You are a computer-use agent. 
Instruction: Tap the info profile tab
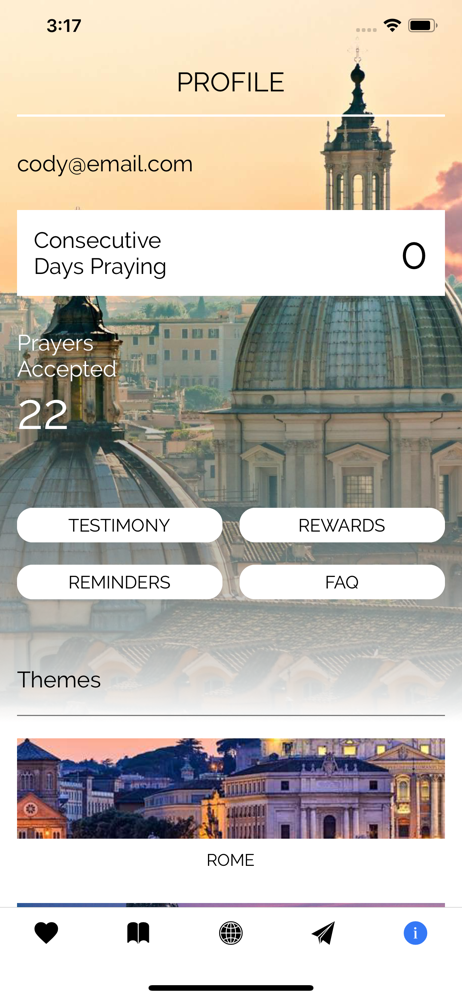pos(415,934)
